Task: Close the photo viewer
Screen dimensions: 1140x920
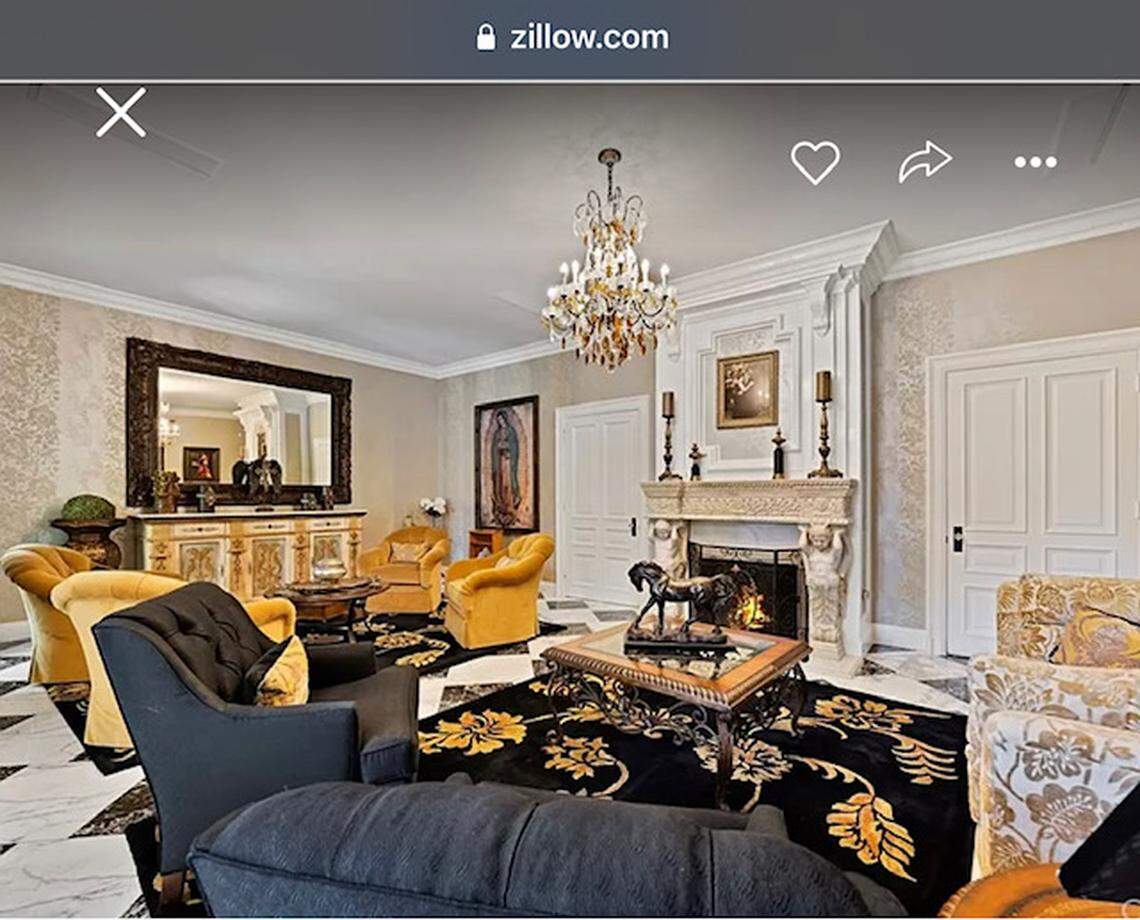Action: (121, 112)
